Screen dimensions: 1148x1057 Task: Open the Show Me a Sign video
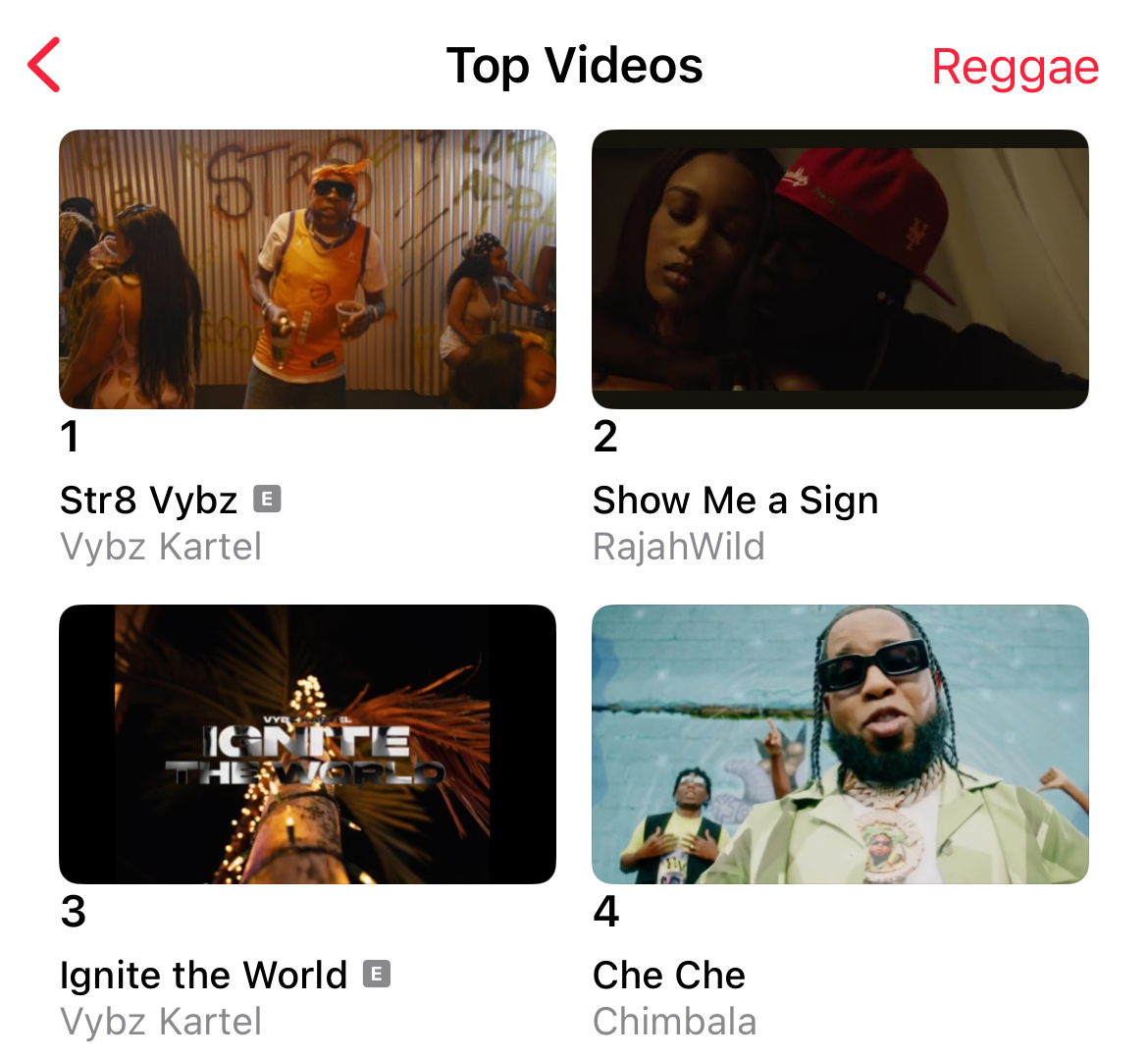pos(840,270)
